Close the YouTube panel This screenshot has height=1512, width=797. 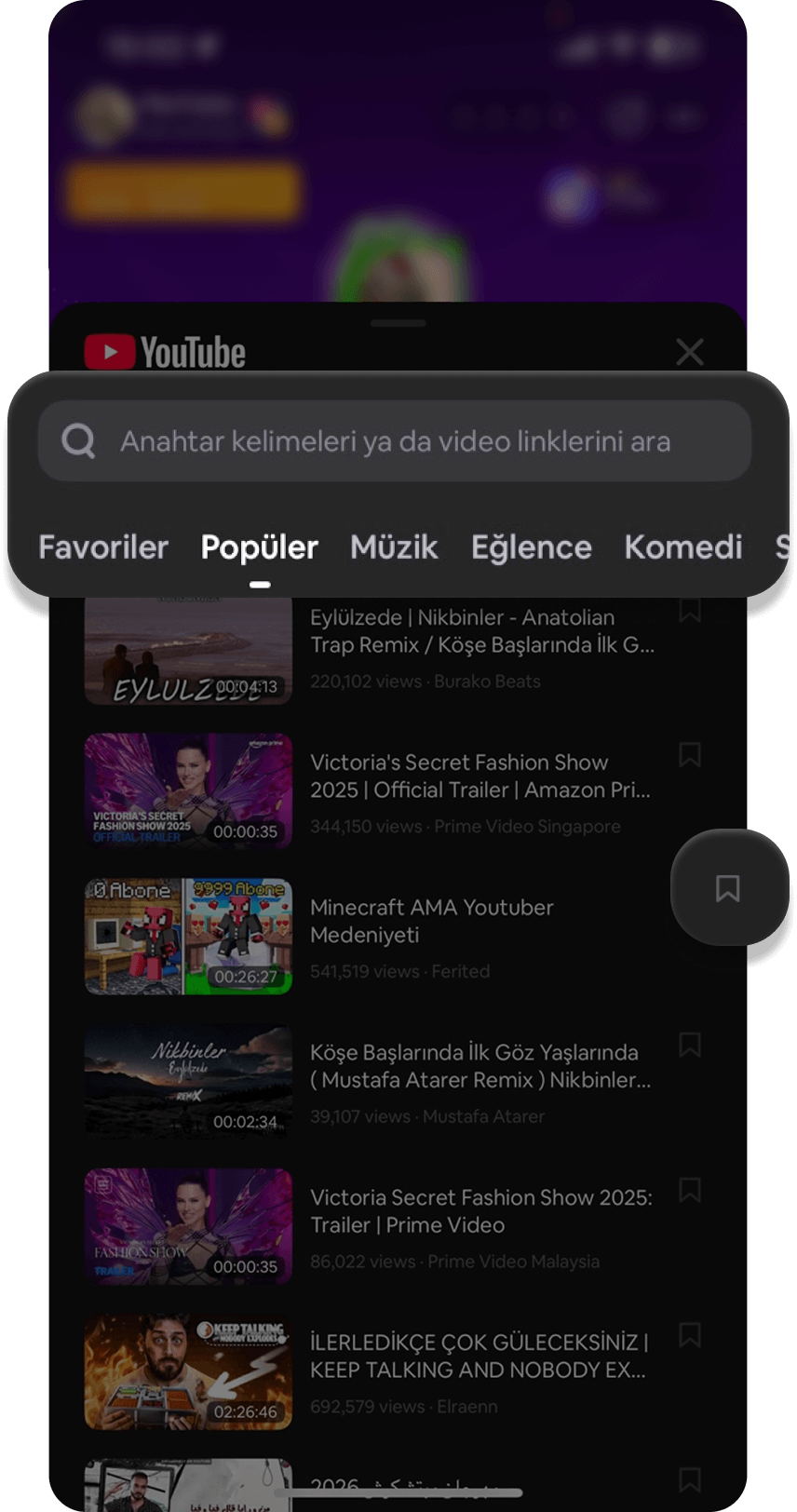689,352
